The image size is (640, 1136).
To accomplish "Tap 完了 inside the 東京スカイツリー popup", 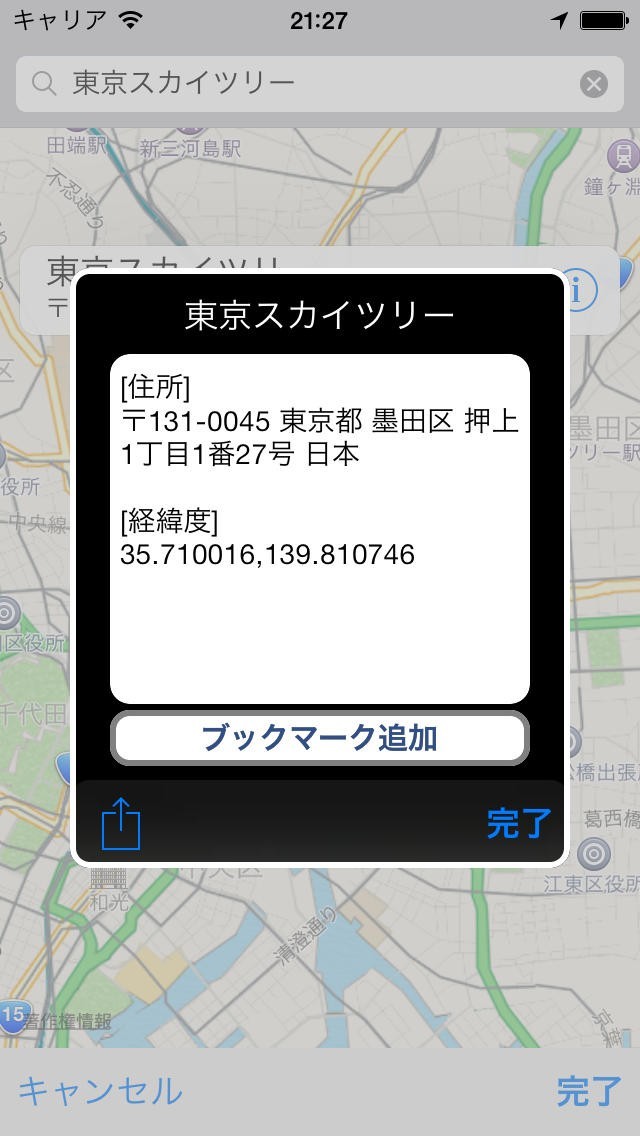I will click(518, 823).
